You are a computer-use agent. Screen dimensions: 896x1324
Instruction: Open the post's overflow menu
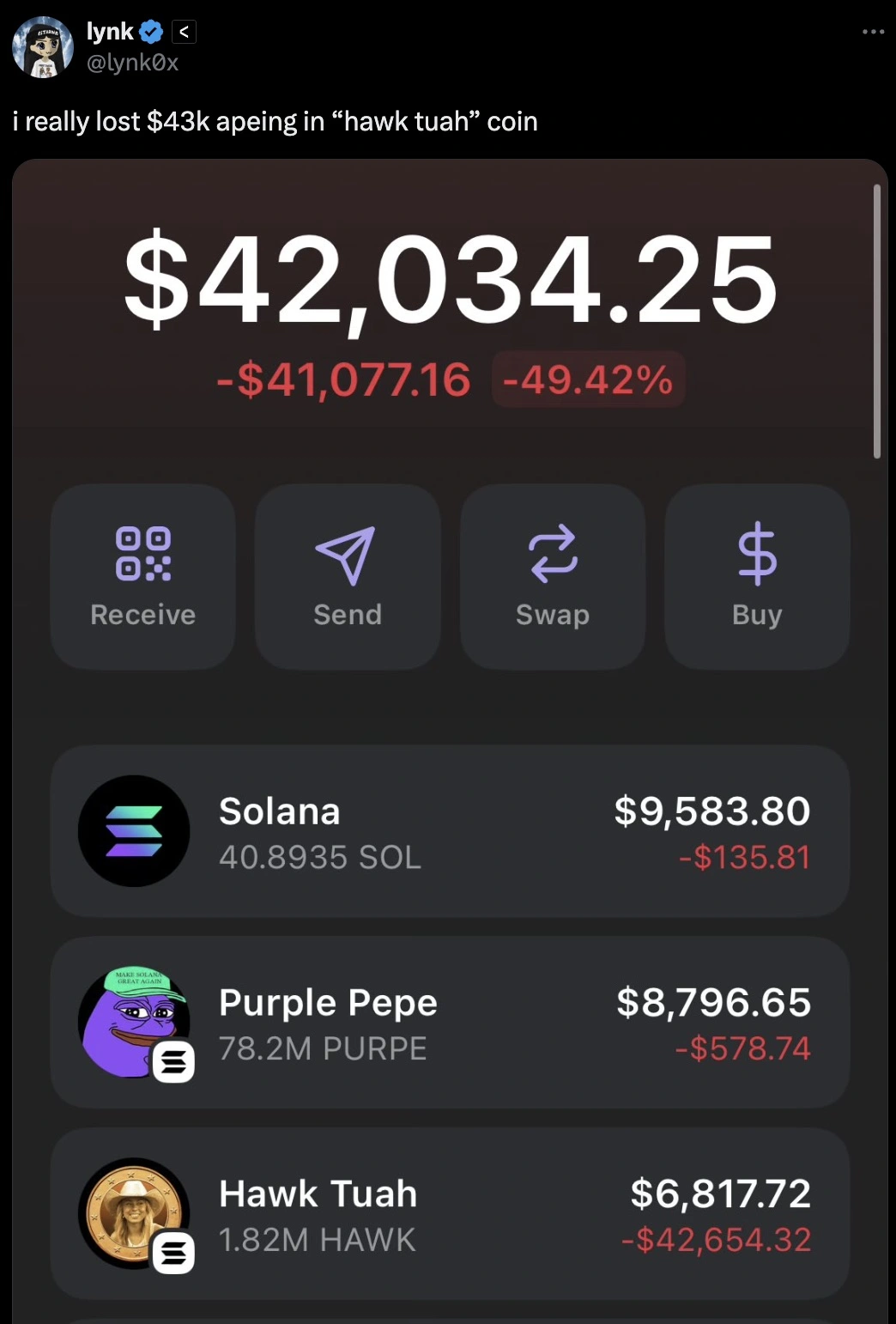873,32
